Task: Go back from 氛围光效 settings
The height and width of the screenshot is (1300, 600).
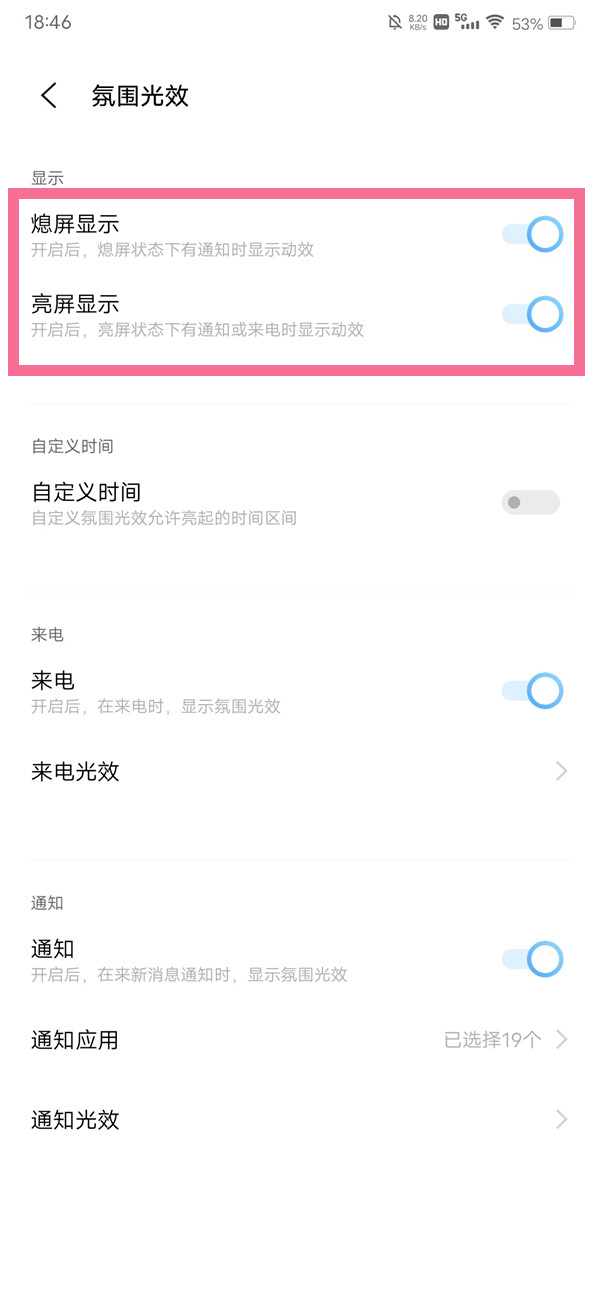Action: [x=49, y=96]
